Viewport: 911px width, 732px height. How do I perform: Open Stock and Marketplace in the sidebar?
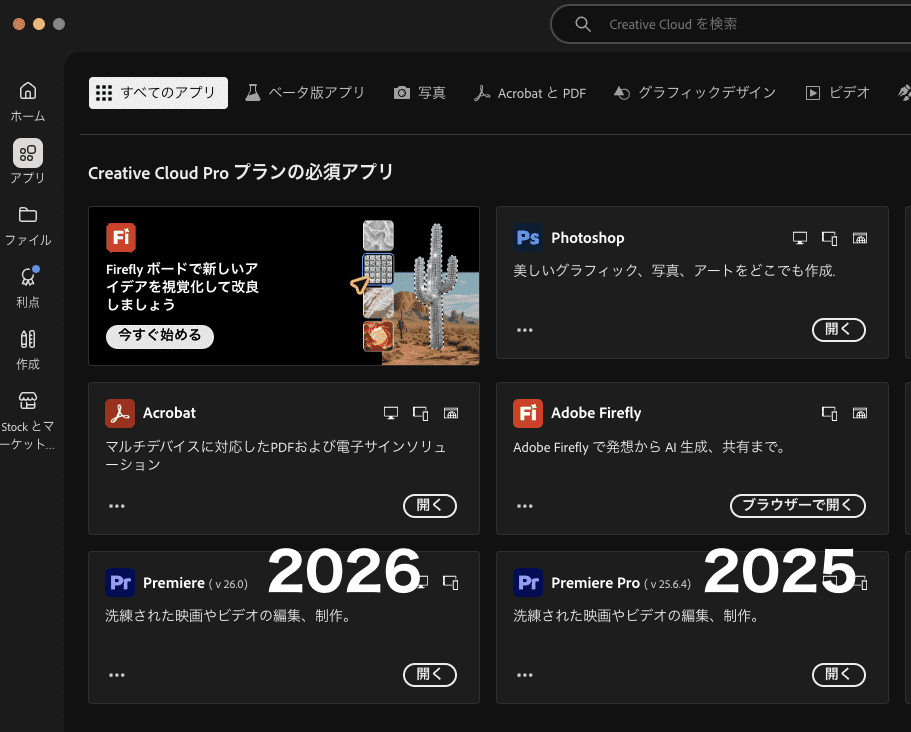tap(28, 420)
